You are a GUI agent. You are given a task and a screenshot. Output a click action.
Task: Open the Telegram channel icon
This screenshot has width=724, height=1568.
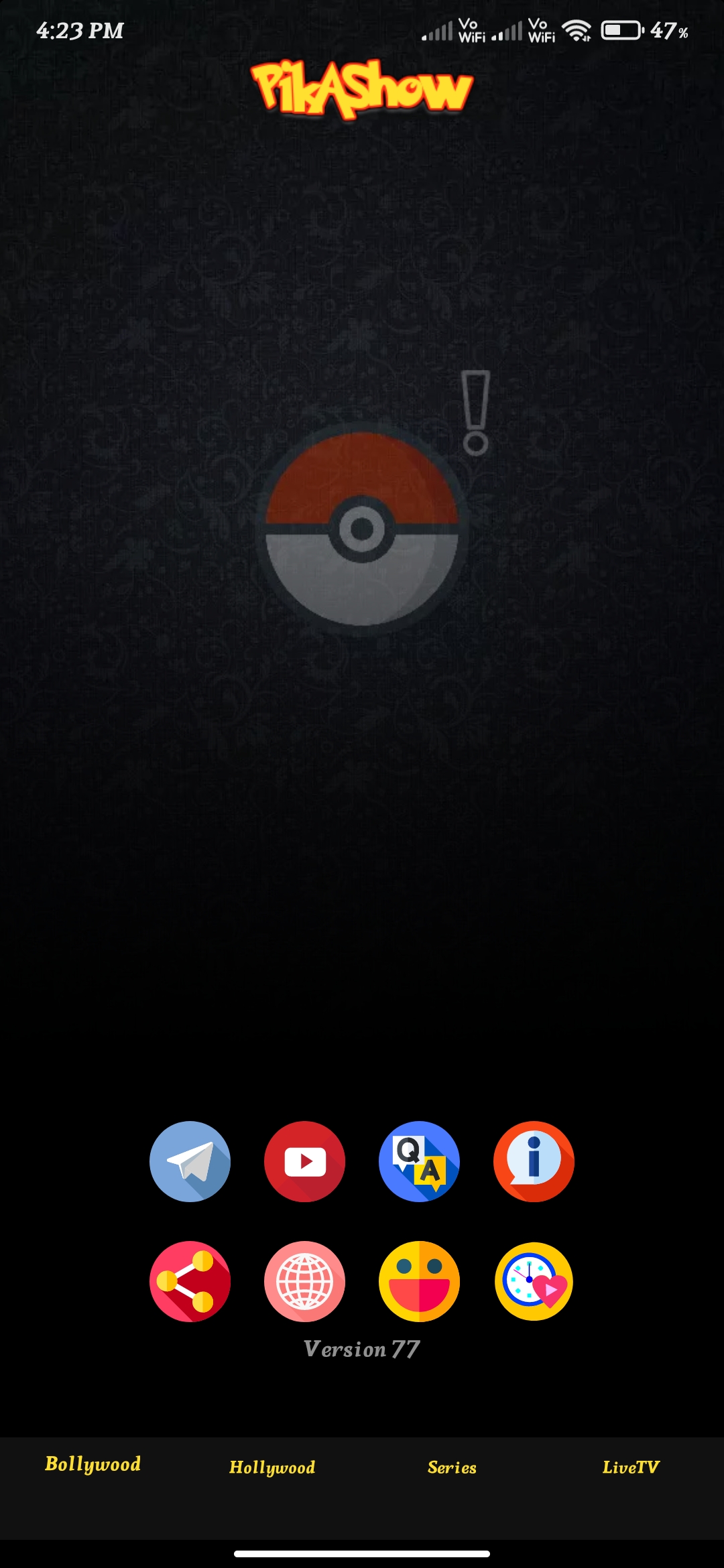pyautogui.click(x=190, y=1161)
